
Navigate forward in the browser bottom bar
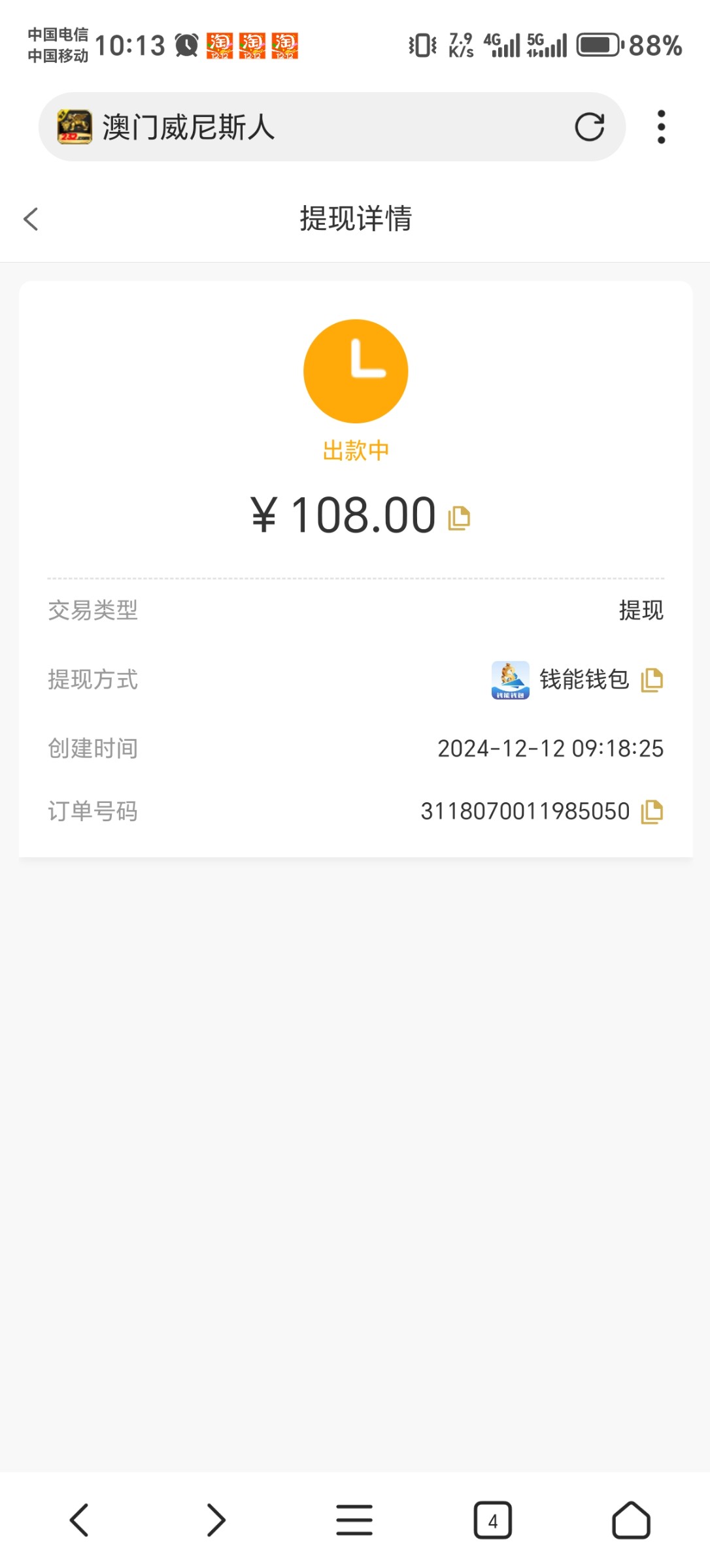click(216, 1520)
